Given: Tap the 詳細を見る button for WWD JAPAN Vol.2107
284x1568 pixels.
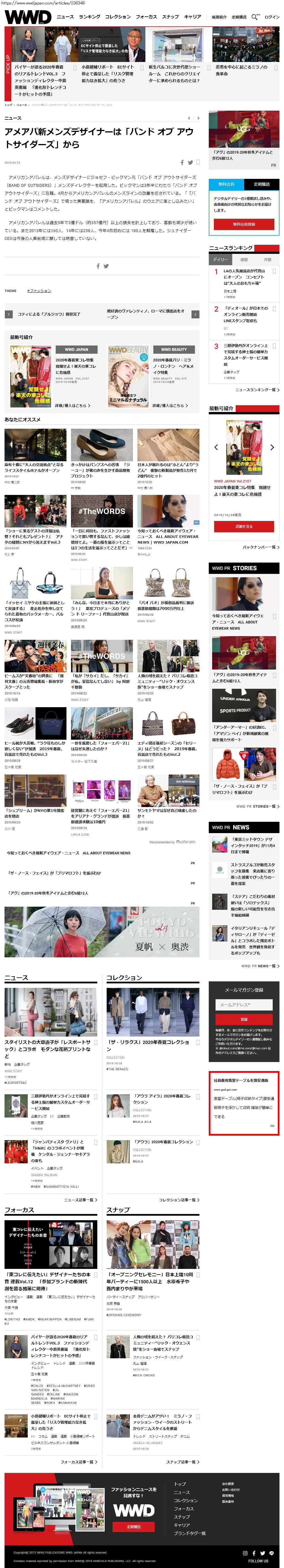Looking at the screenshot, I should tap(243, 527).
